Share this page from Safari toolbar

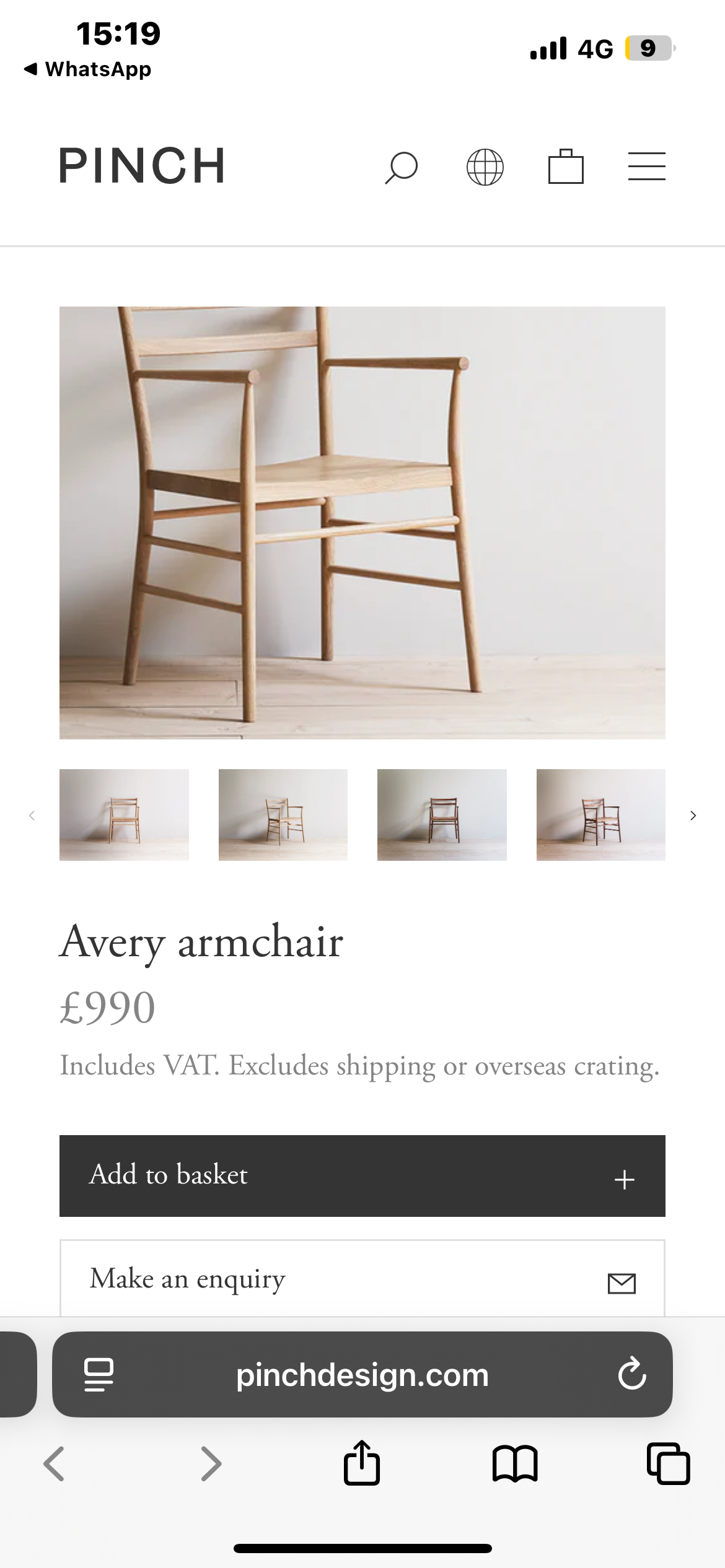point(362,1463)
